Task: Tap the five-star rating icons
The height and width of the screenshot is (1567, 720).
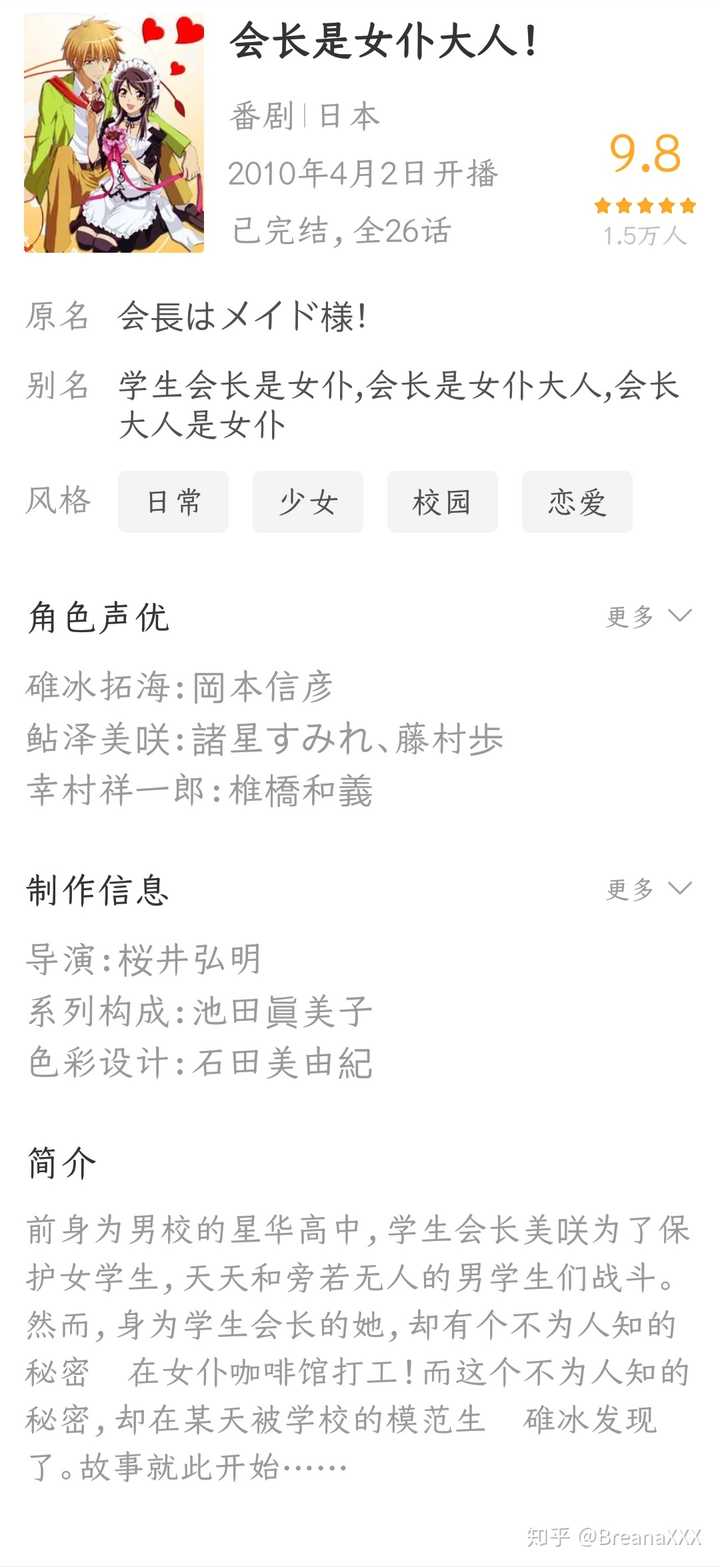Action: click(643, 205)
